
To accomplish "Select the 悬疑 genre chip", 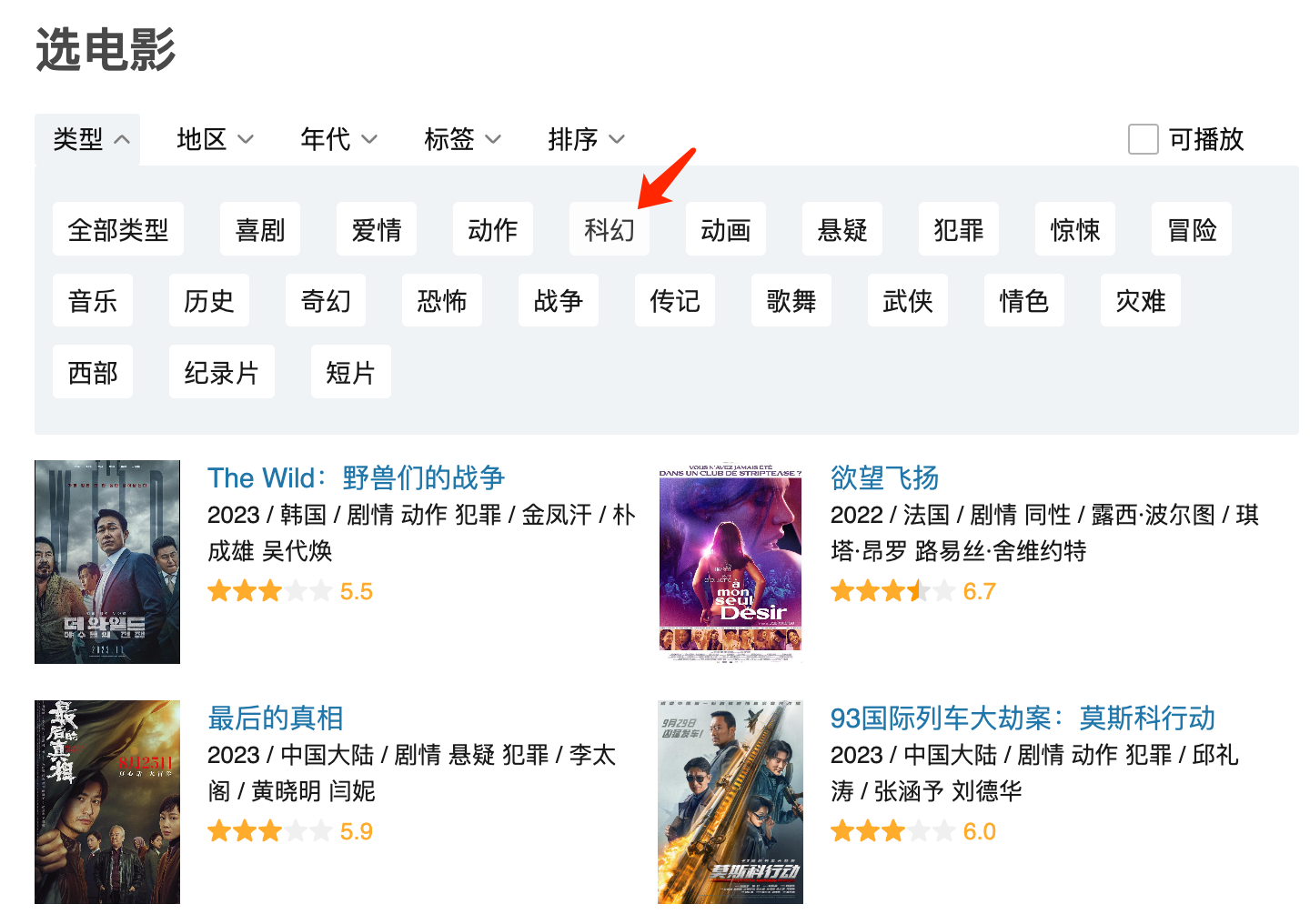I will [842, 229].
